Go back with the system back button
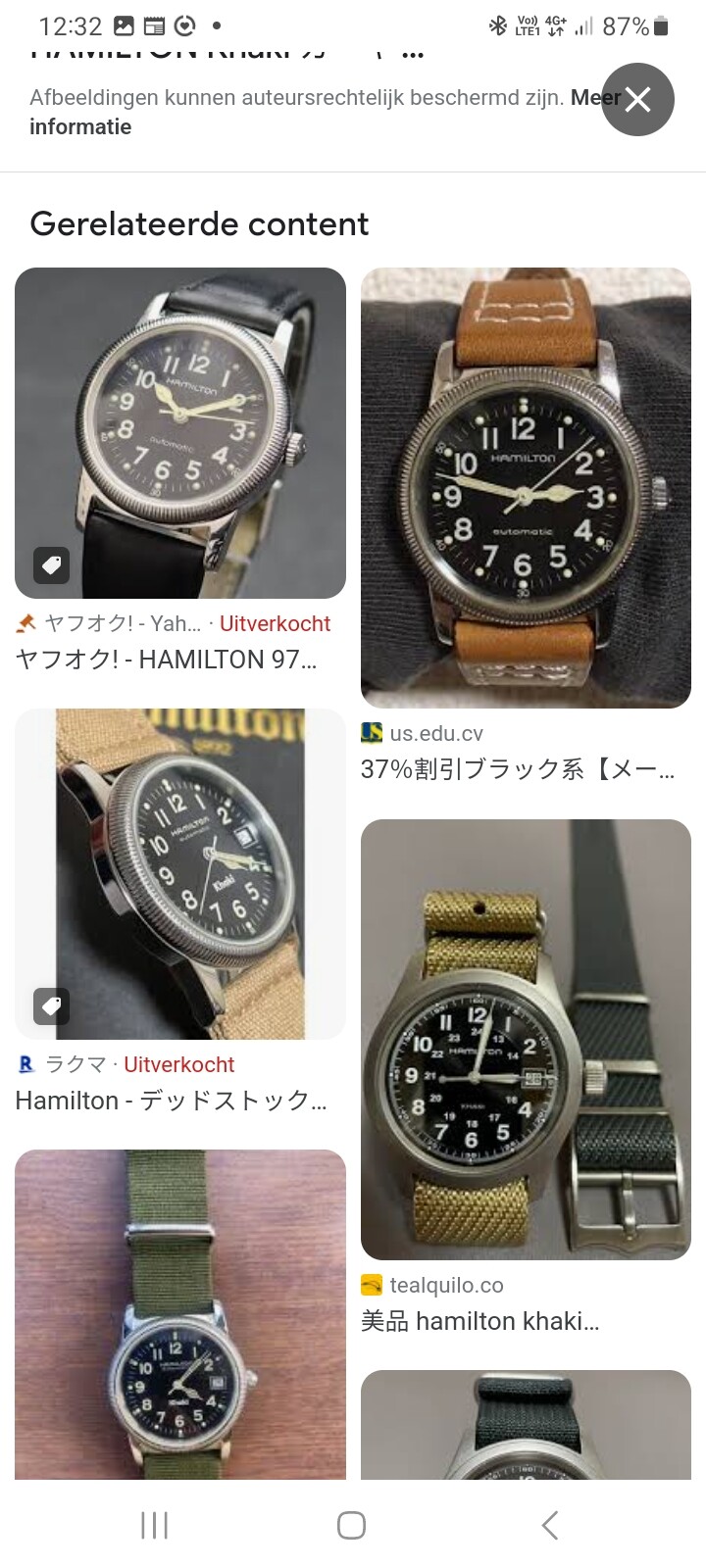The width and height of the screenshot is (706, 1568). click(x=550, y=1525)
